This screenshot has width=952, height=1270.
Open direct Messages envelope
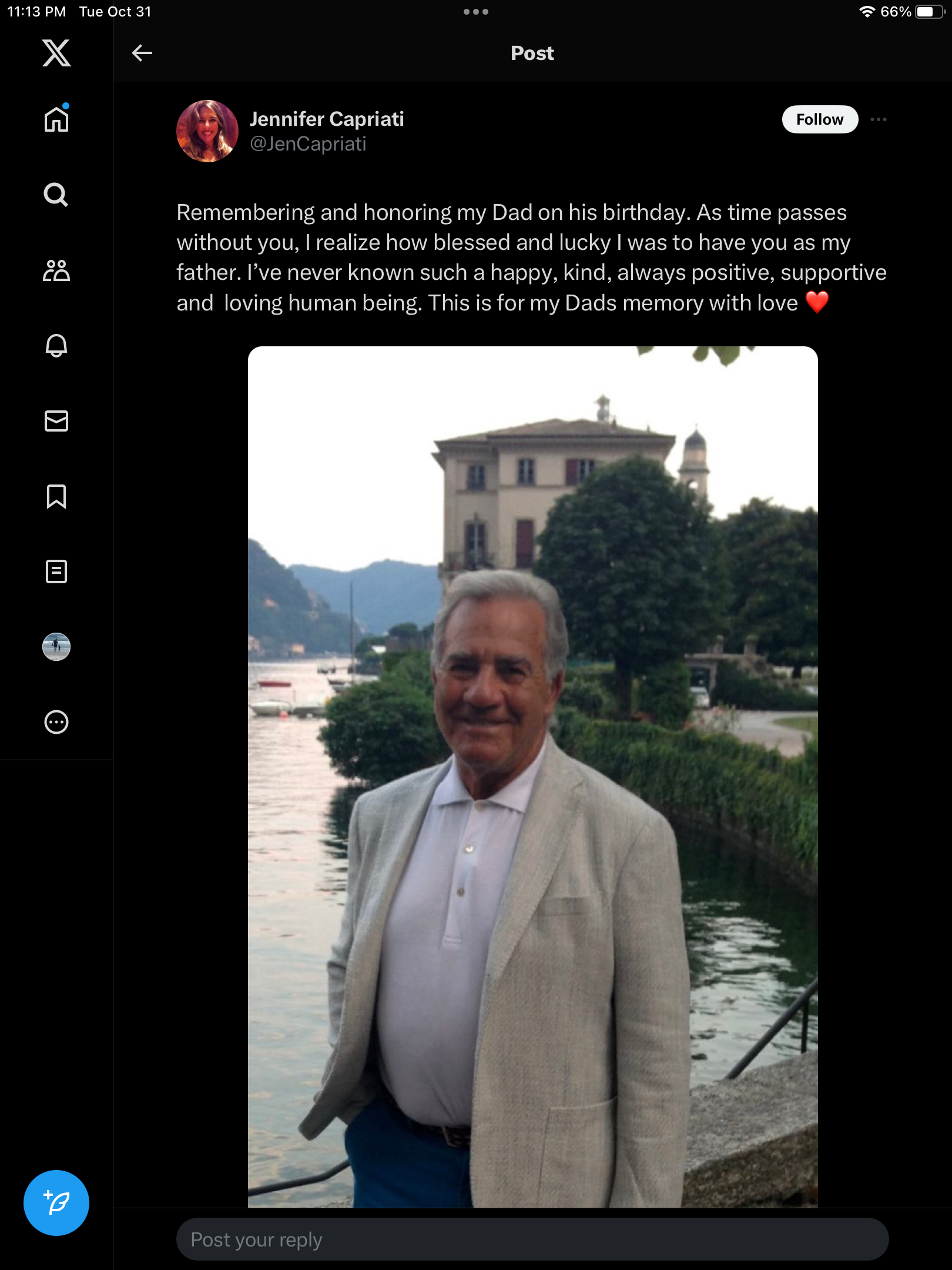point(56,421)
